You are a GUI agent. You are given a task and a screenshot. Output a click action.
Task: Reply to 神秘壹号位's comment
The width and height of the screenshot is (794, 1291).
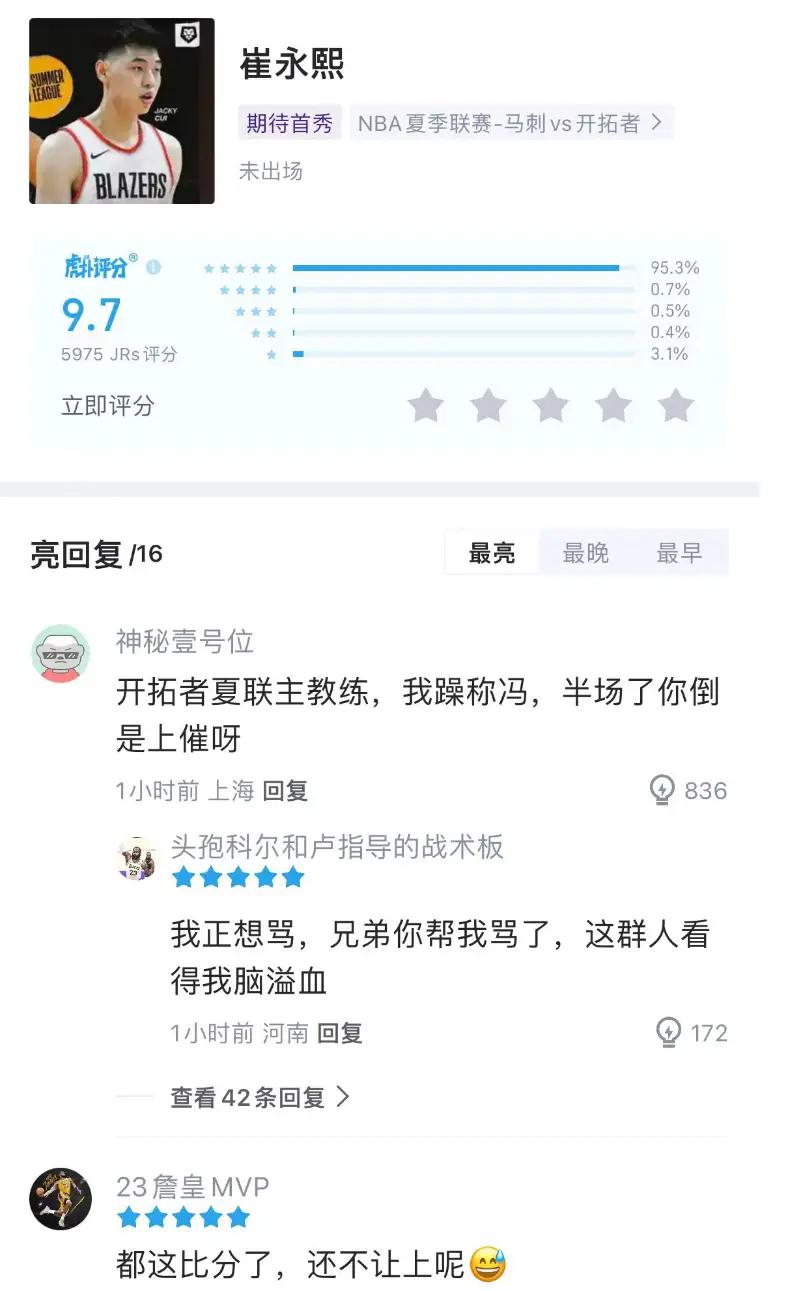pyautogui.click(x=285, y=791)
